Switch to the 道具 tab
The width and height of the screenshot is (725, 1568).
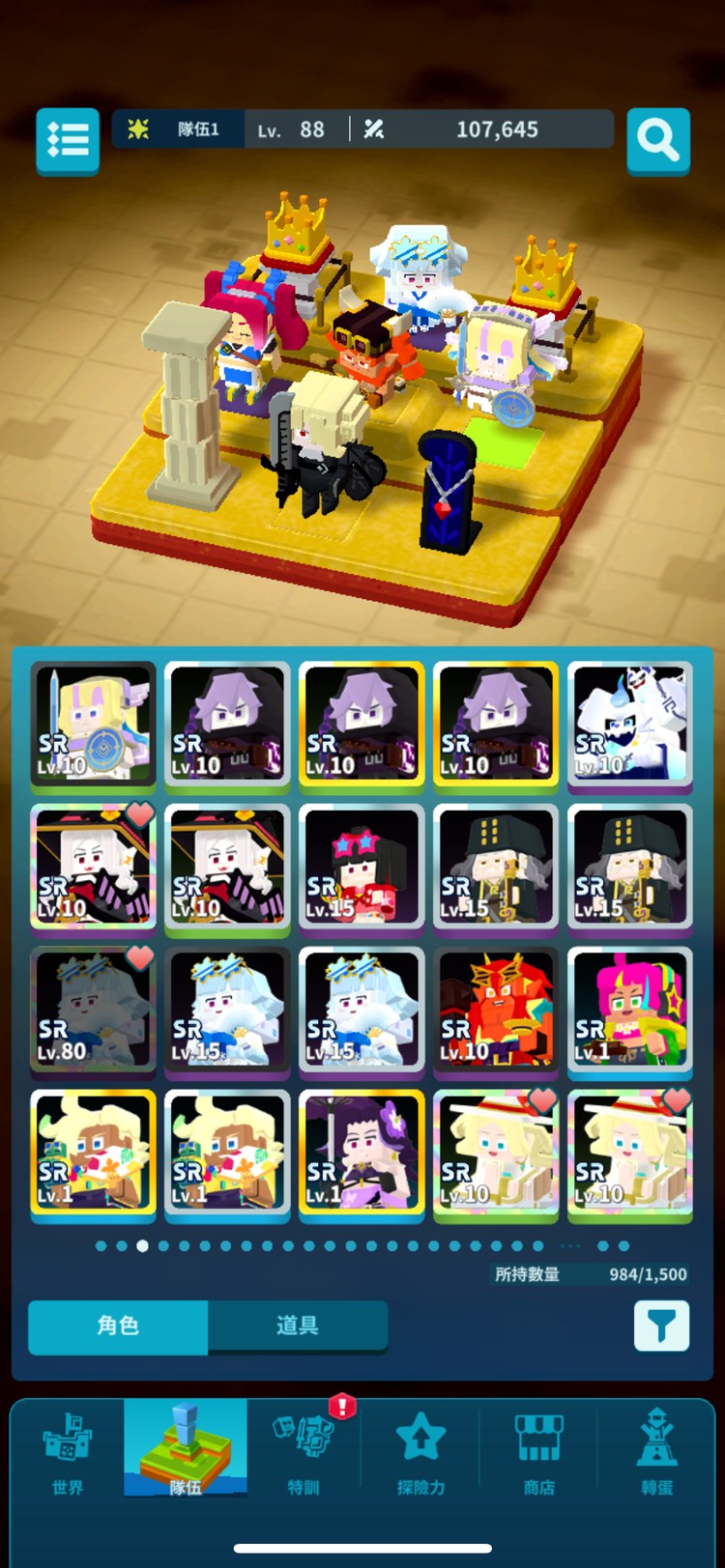click(297, 1326)
